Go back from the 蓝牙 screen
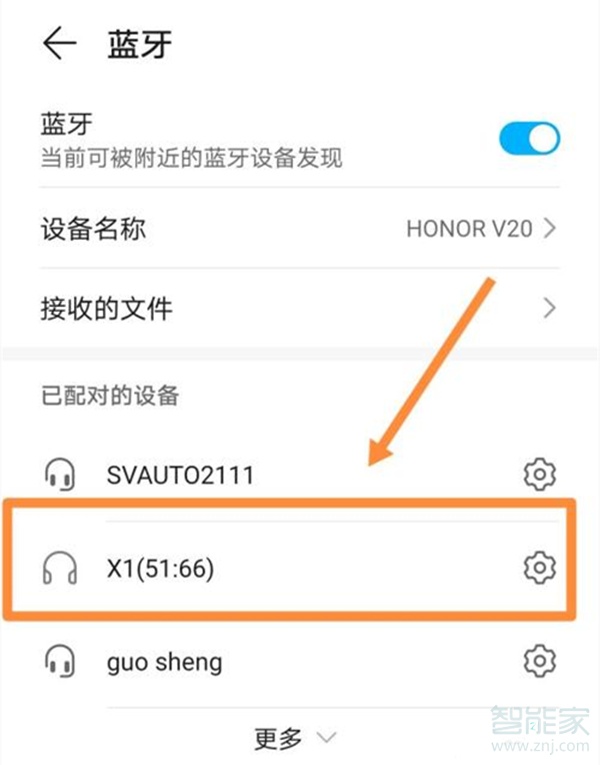 point(60,45)
